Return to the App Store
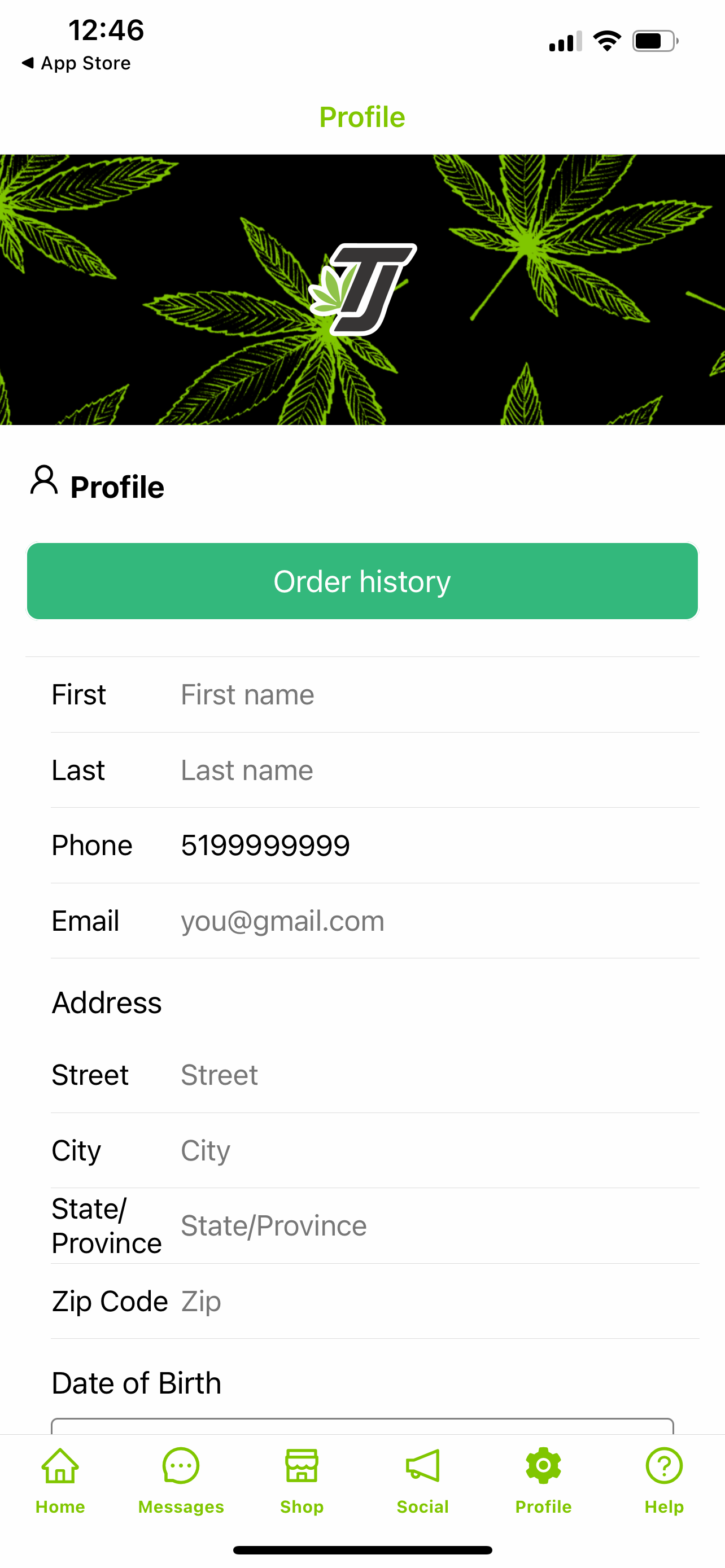This screenshot has height=1568, width=725. 76,63
